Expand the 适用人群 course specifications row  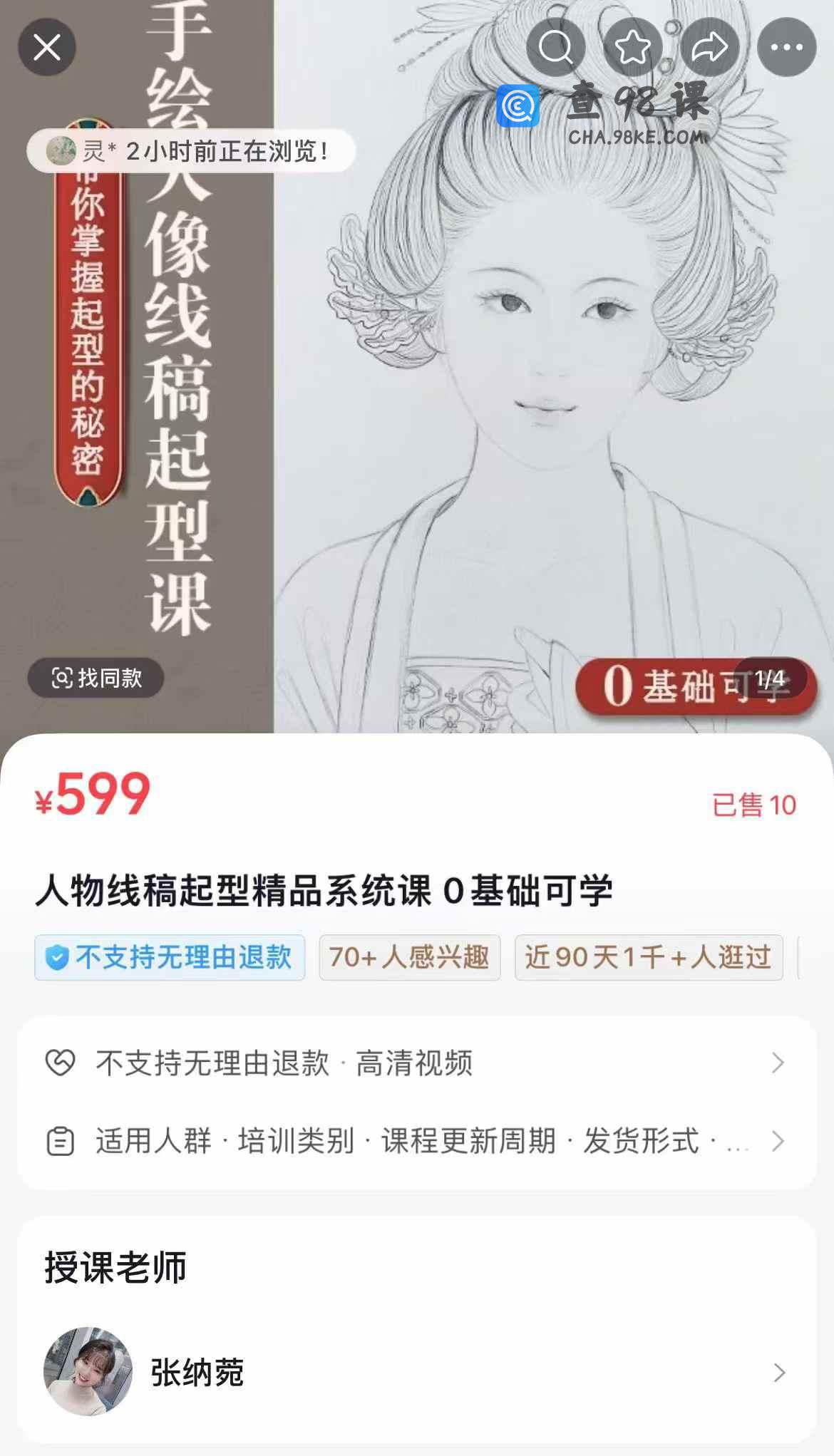click(416, 1140)
